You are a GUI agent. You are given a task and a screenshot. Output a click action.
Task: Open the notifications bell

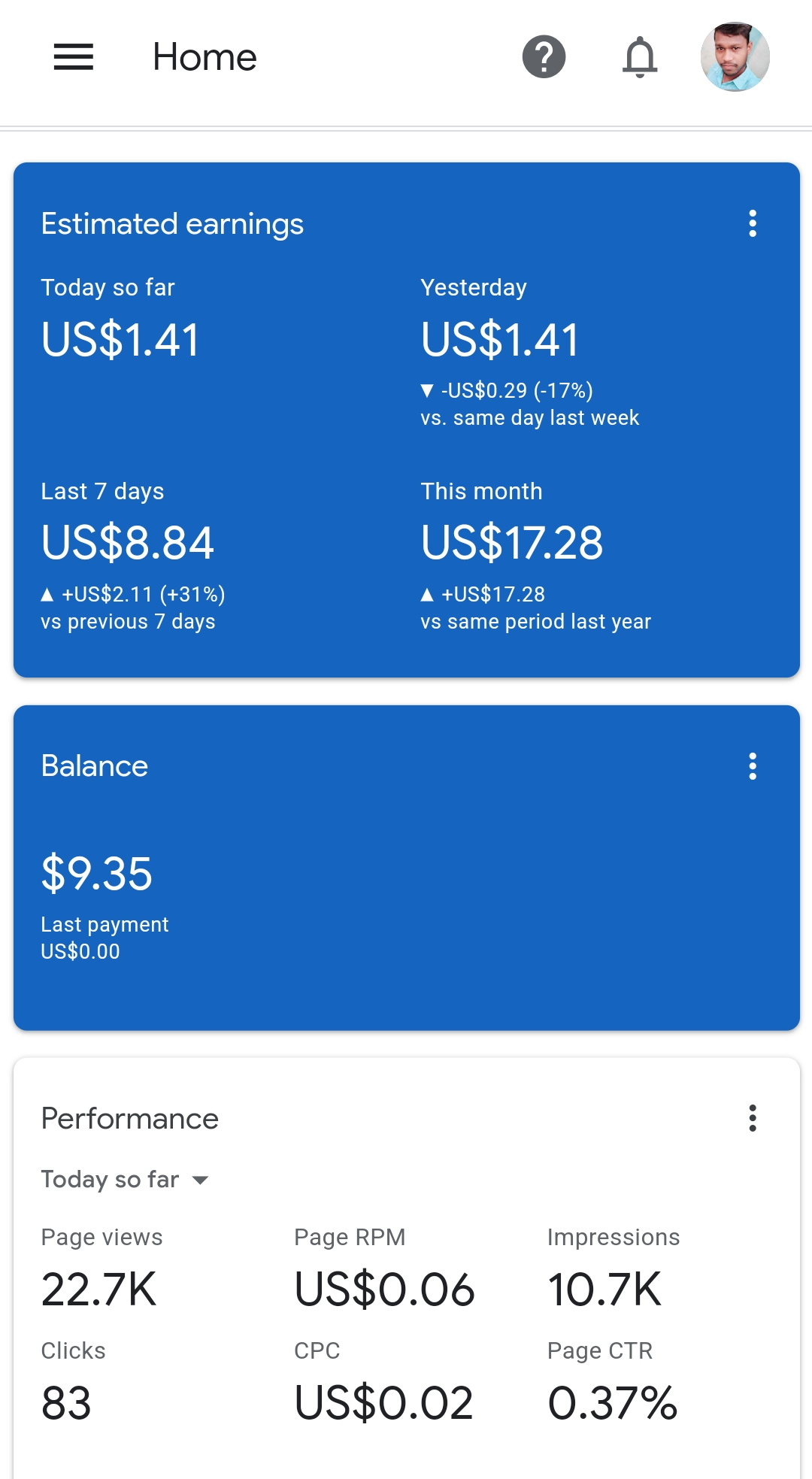click(640, 57)
